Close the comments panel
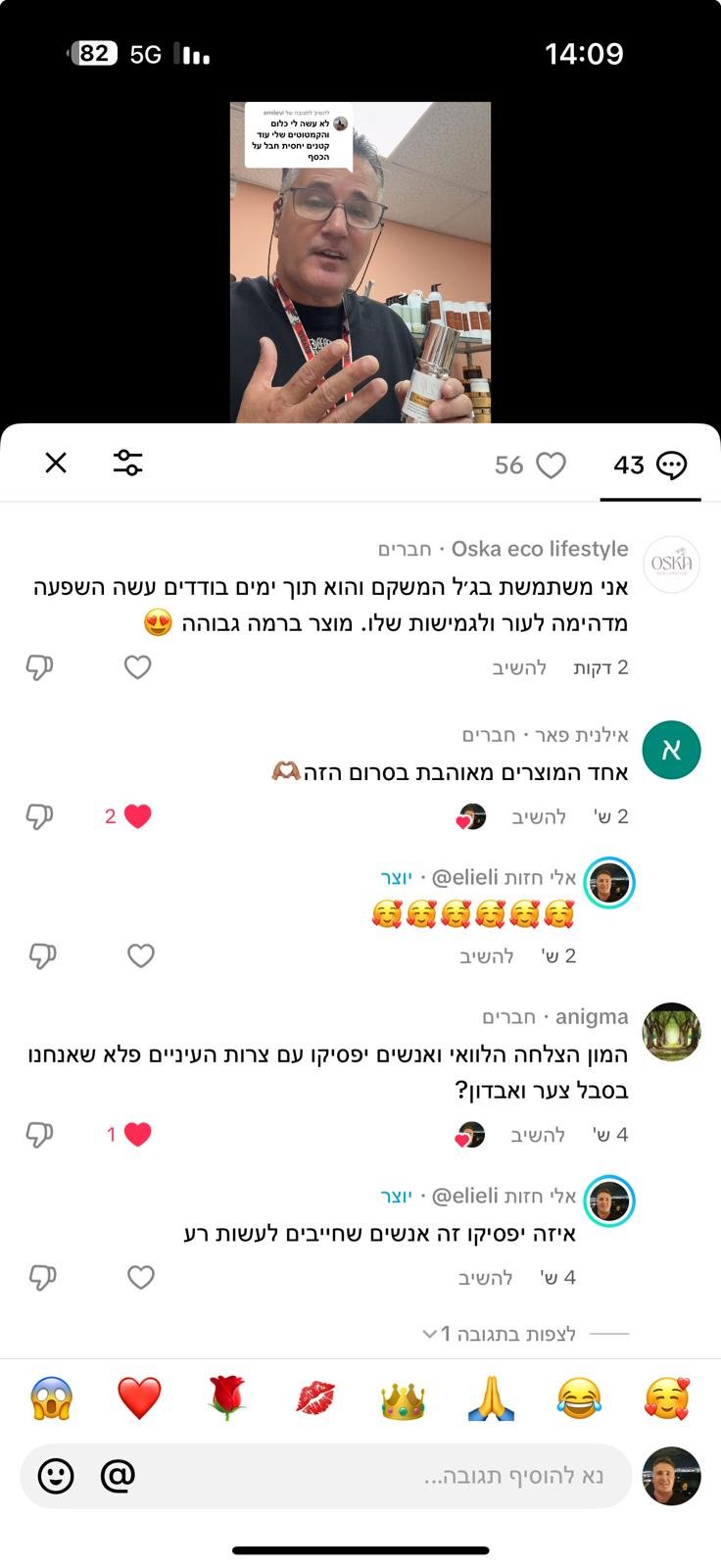 (x=56, y=464)
